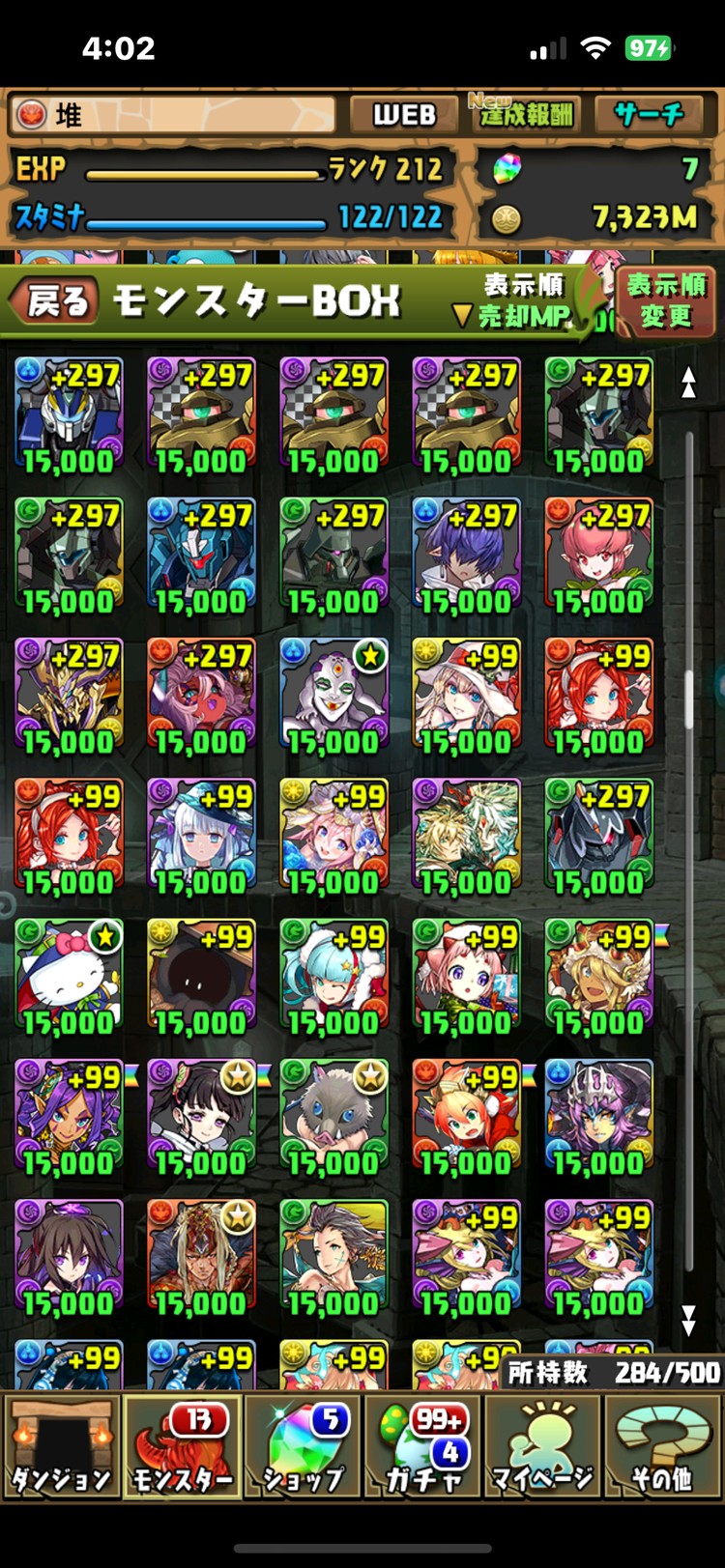Open 達成報酬 achievement rewards

pos(525,115)
